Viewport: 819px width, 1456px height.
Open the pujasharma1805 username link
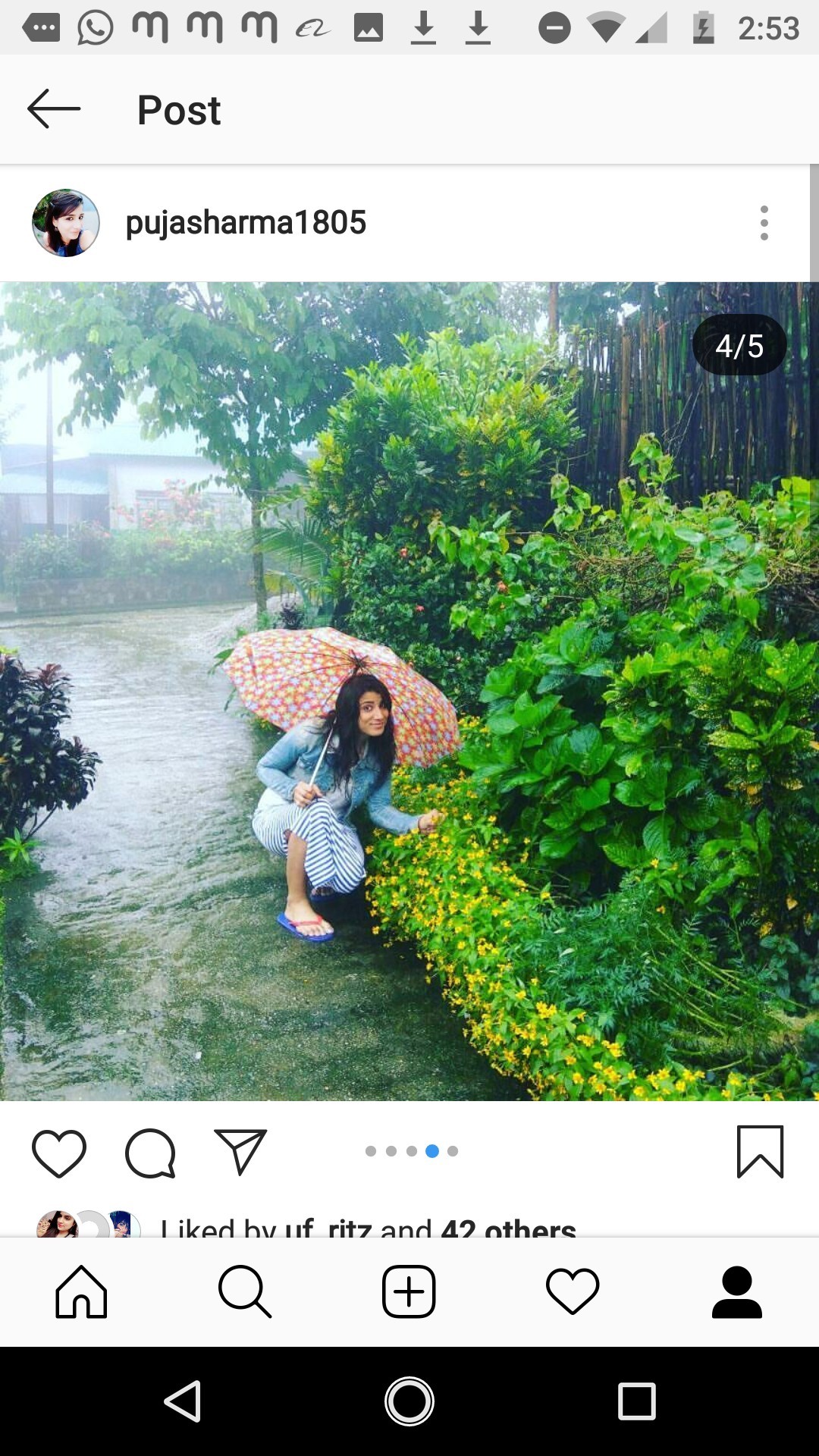pyautogui.click(x=246, y=223)
